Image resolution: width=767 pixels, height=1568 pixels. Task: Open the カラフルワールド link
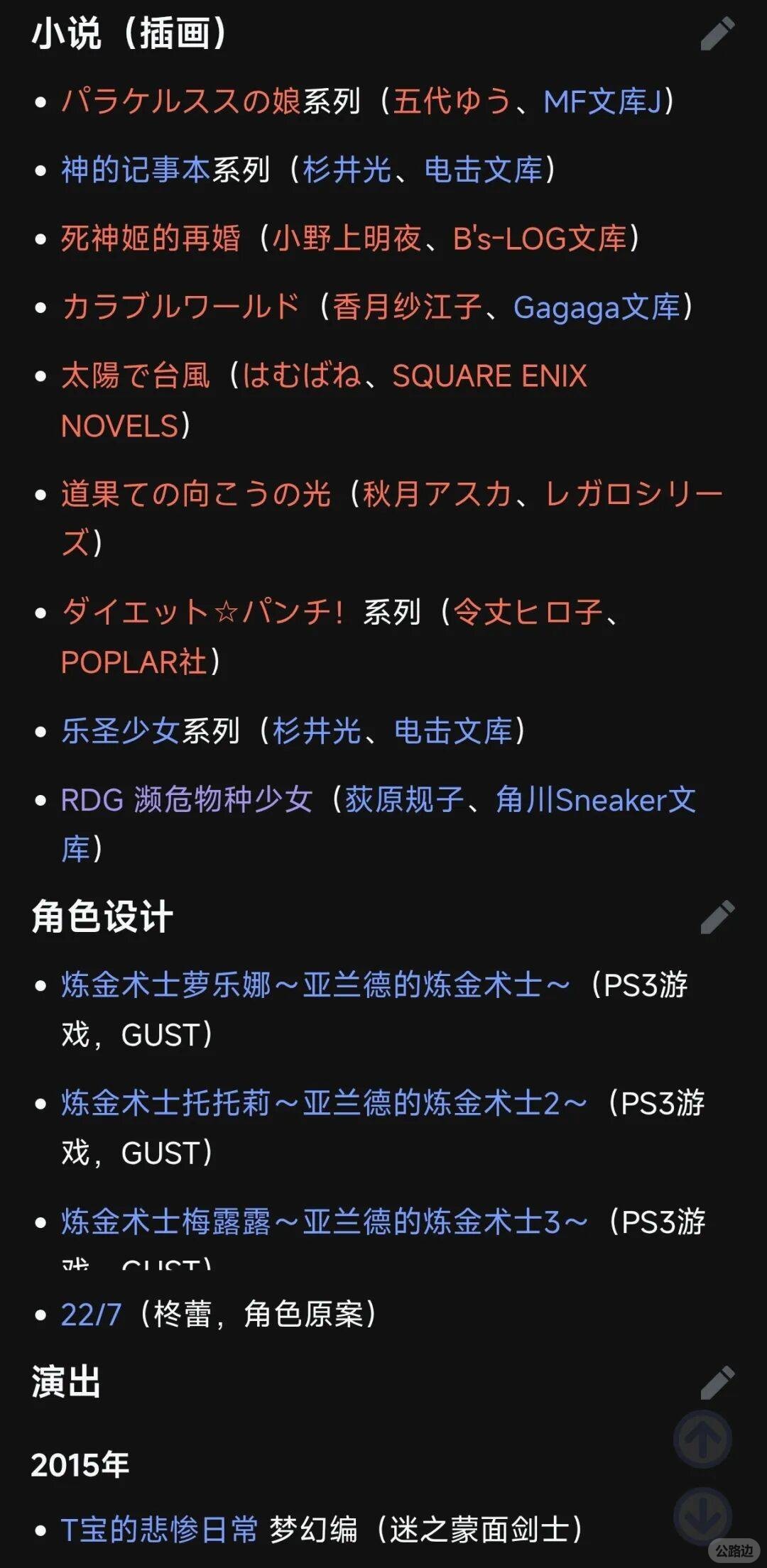[180, 307]
